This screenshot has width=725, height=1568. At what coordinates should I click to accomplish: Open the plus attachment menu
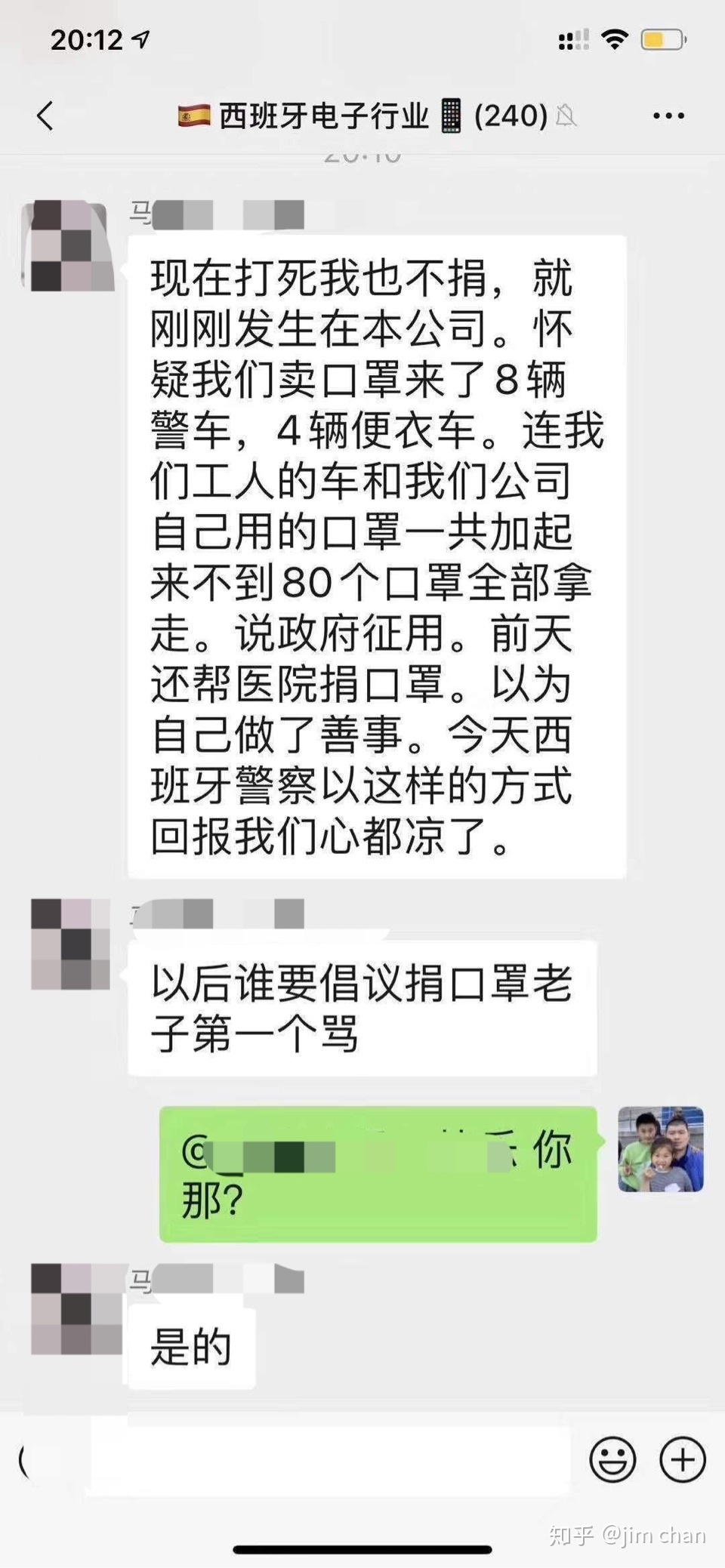click(683, 1459)
